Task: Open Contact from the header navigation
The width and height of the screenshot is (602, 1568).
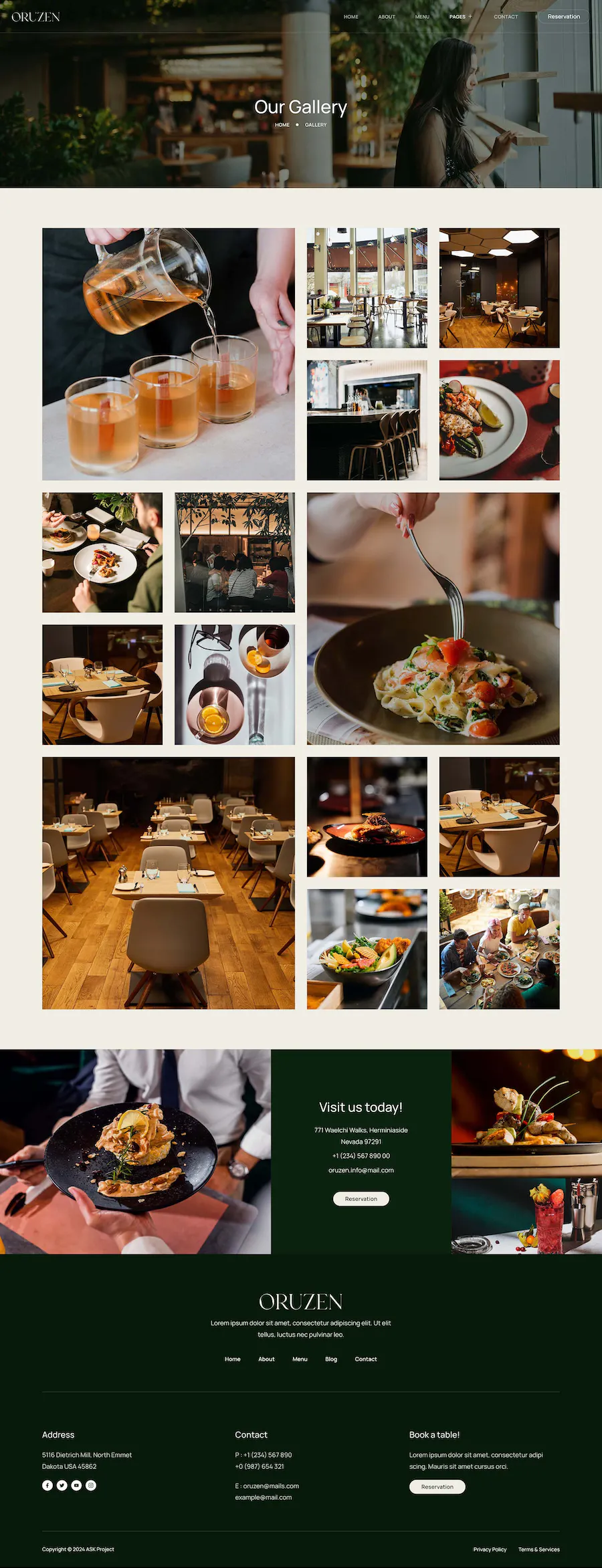Action: [x=506, y=17]
